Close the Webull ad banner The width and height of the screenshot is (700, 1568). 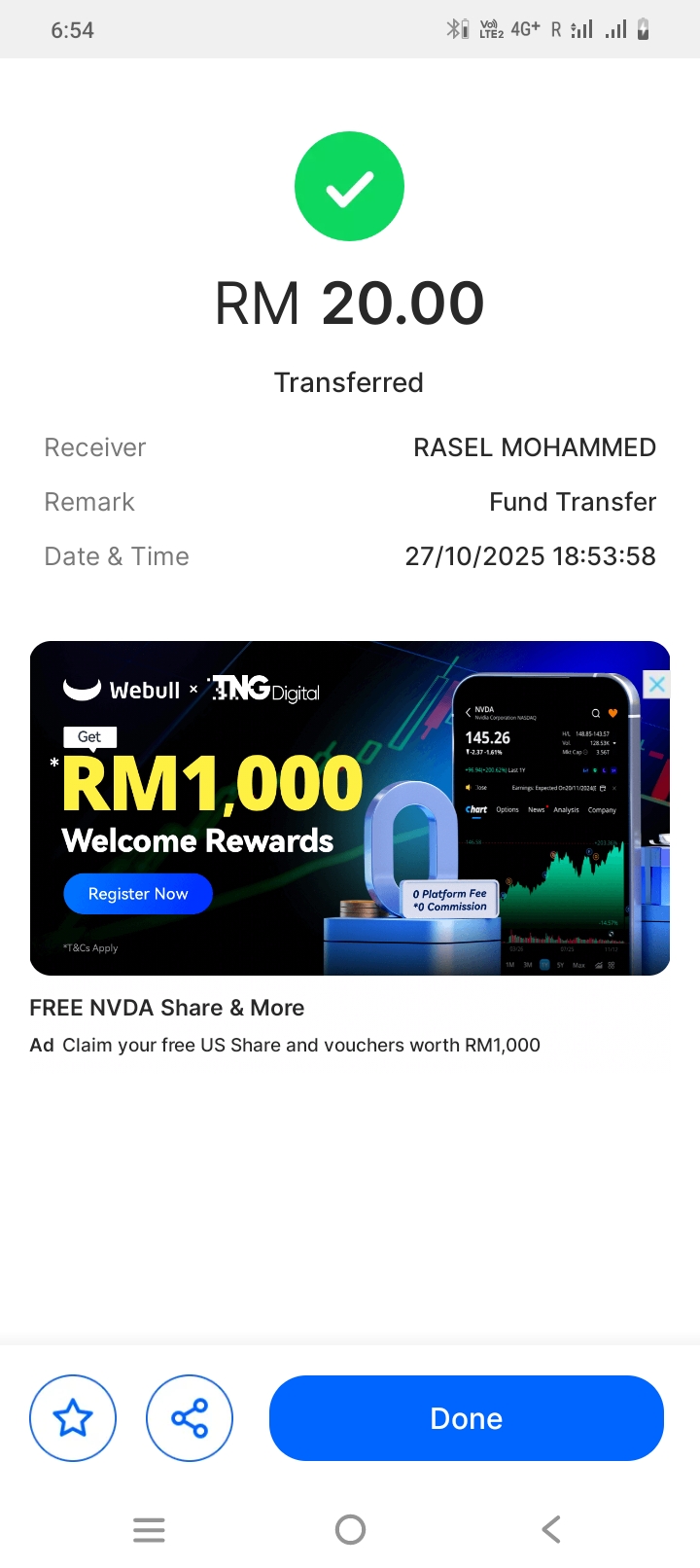click(x=657, y=684)
